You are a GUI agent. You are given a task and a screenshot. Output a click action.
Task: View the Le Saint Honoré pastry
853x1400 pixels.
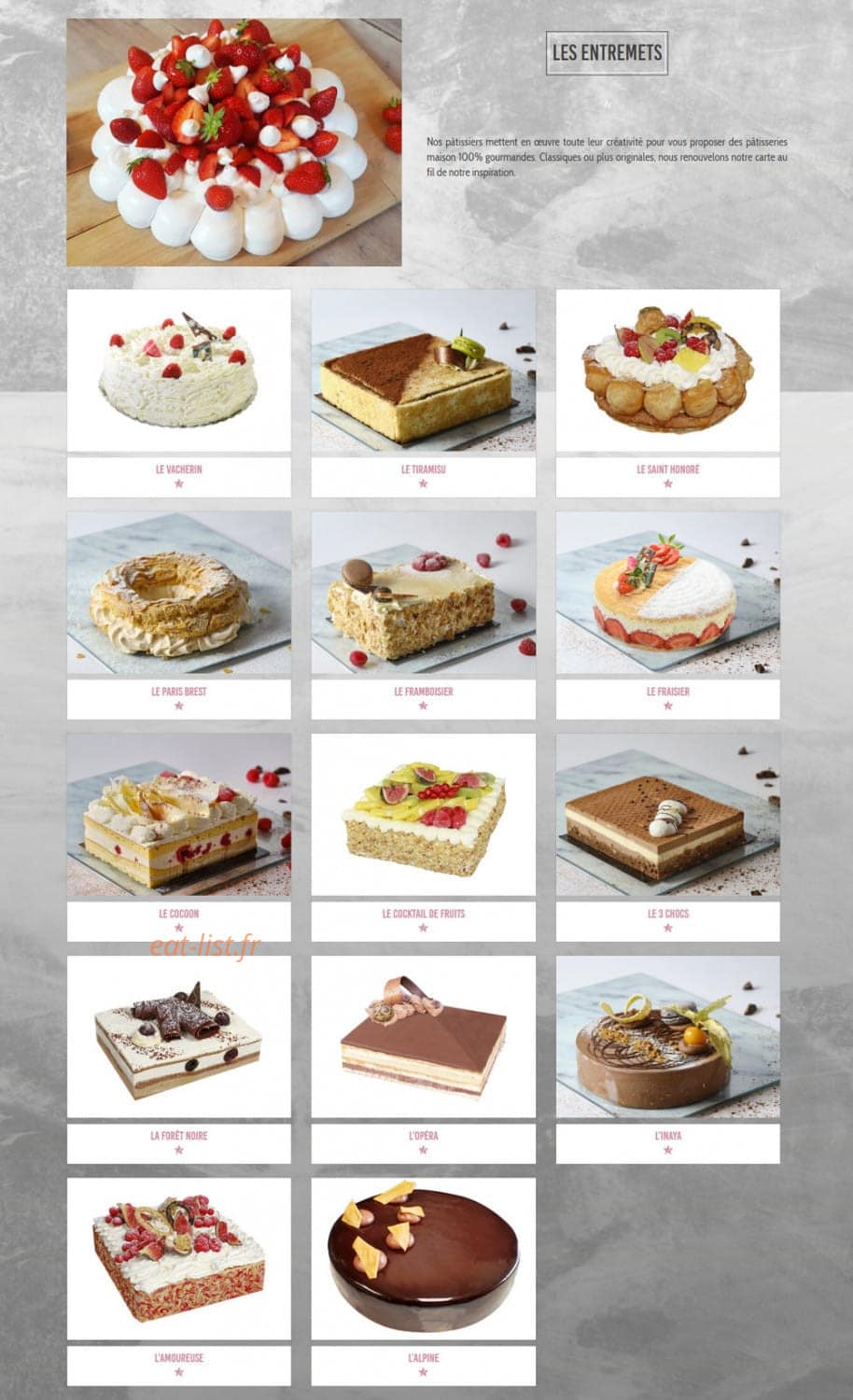tap(667, 393)
